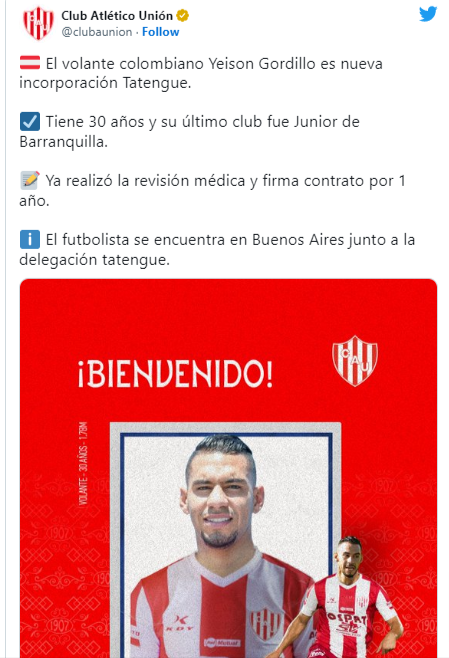449x658 pixels.
Task: Follow the Club Atlético Unión account
Action: tap(160, 32)
